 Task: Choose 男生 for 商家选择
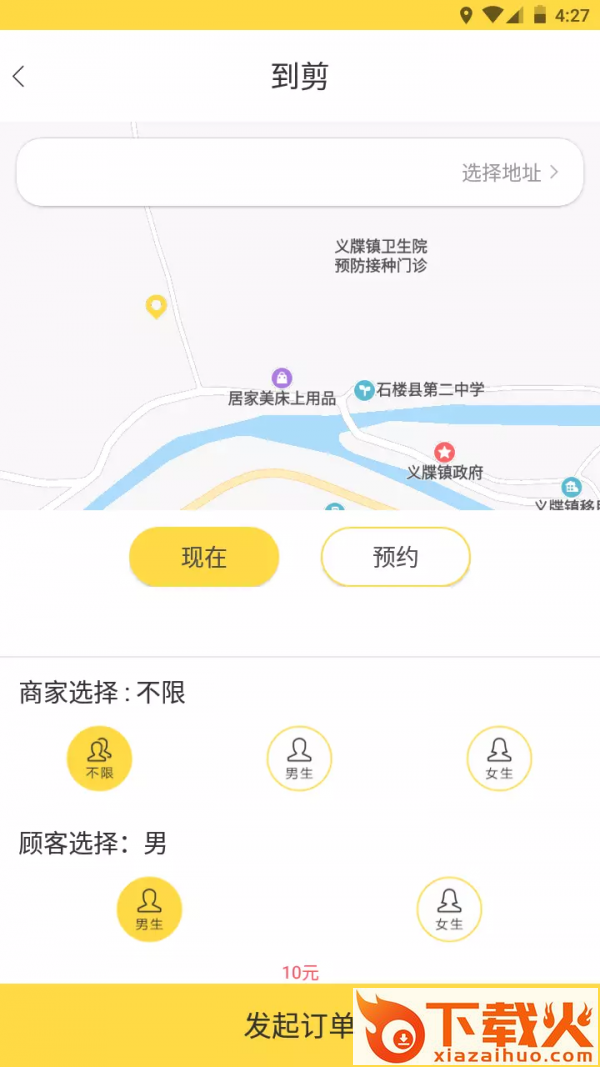[x=299, y=758]
